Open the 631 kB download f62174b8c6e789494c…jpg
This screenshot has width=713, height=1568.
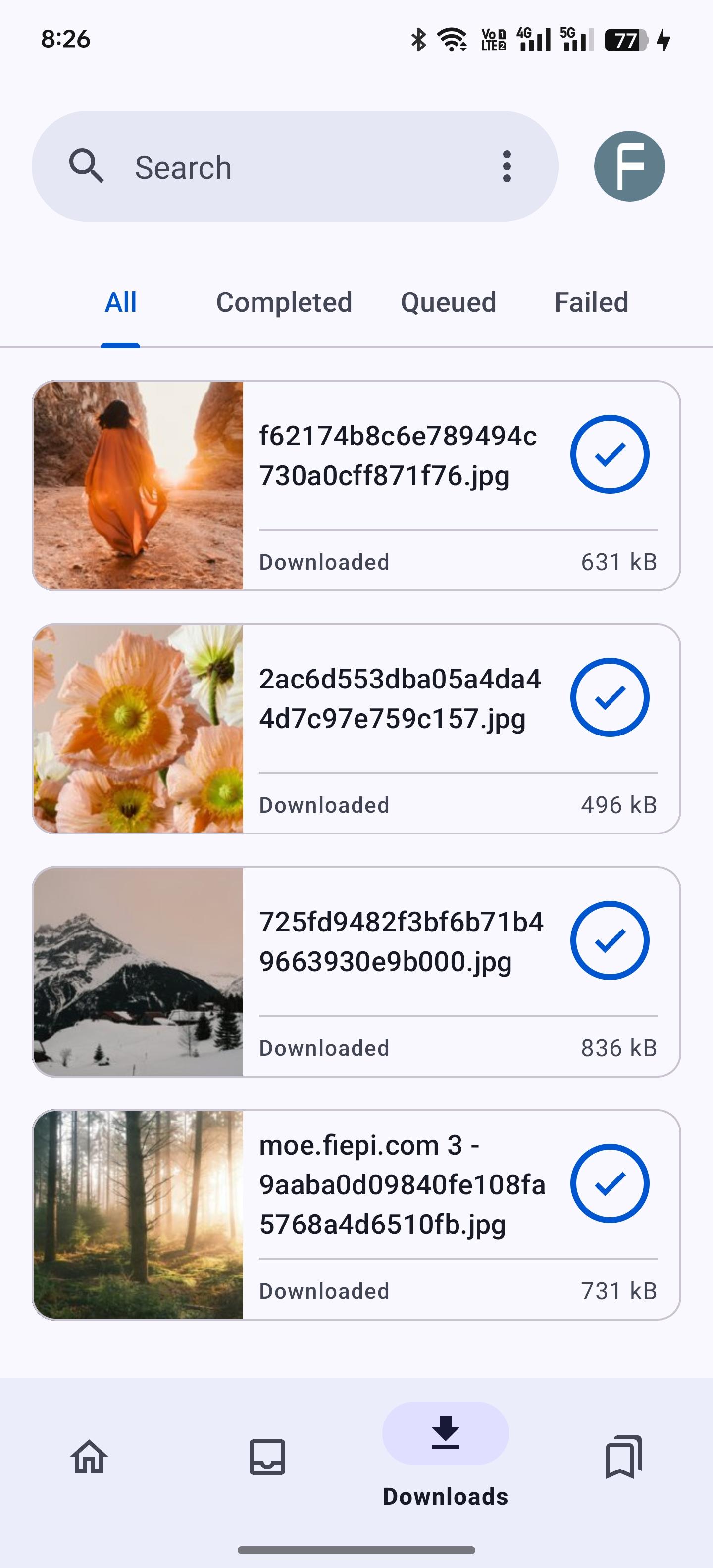tap(356, 486)
